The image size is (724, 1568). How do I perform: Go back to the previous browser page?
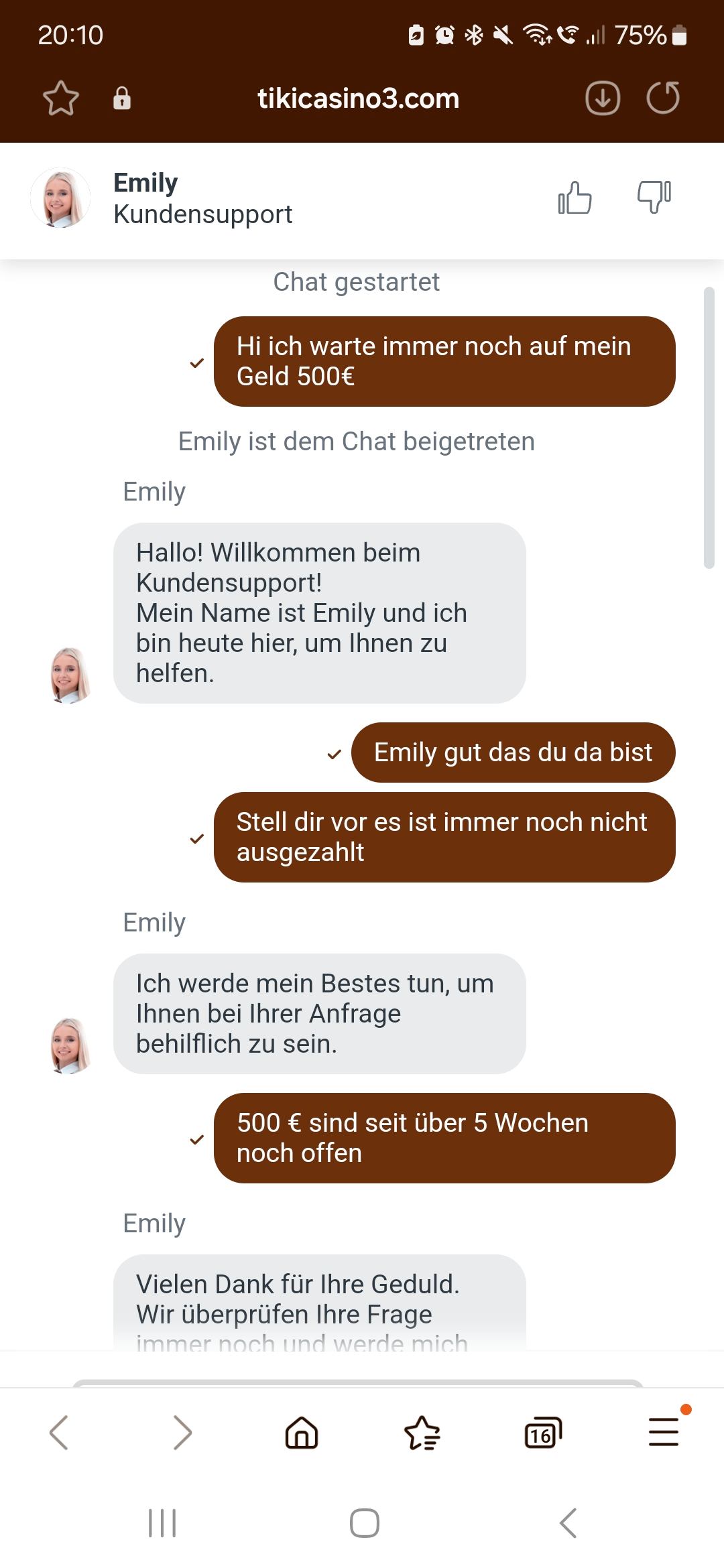[x=59, y=1433]
